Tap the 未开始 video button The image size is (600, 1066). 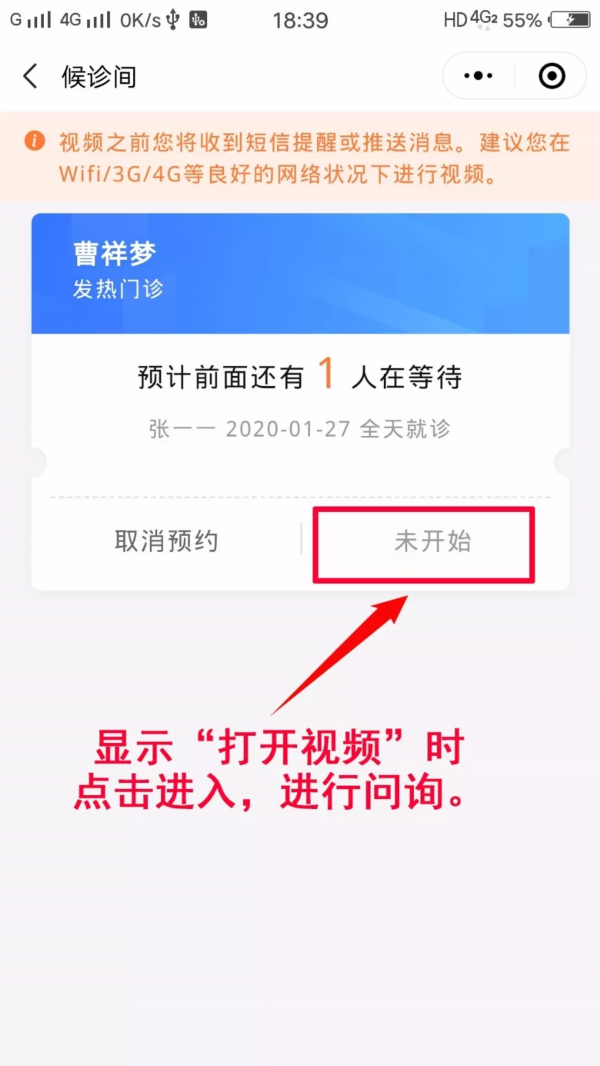click(x=432, y=542)
